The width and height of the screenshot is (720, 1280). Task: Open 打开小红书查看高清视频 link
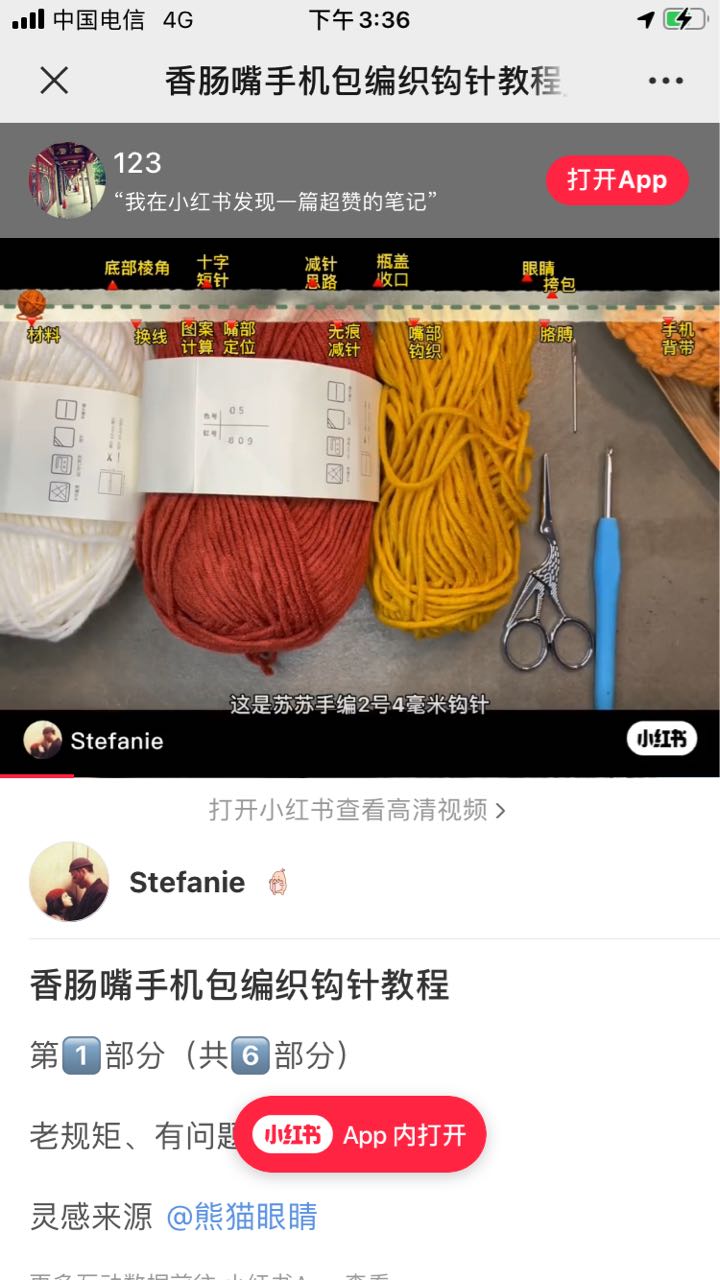pos(357,809)
